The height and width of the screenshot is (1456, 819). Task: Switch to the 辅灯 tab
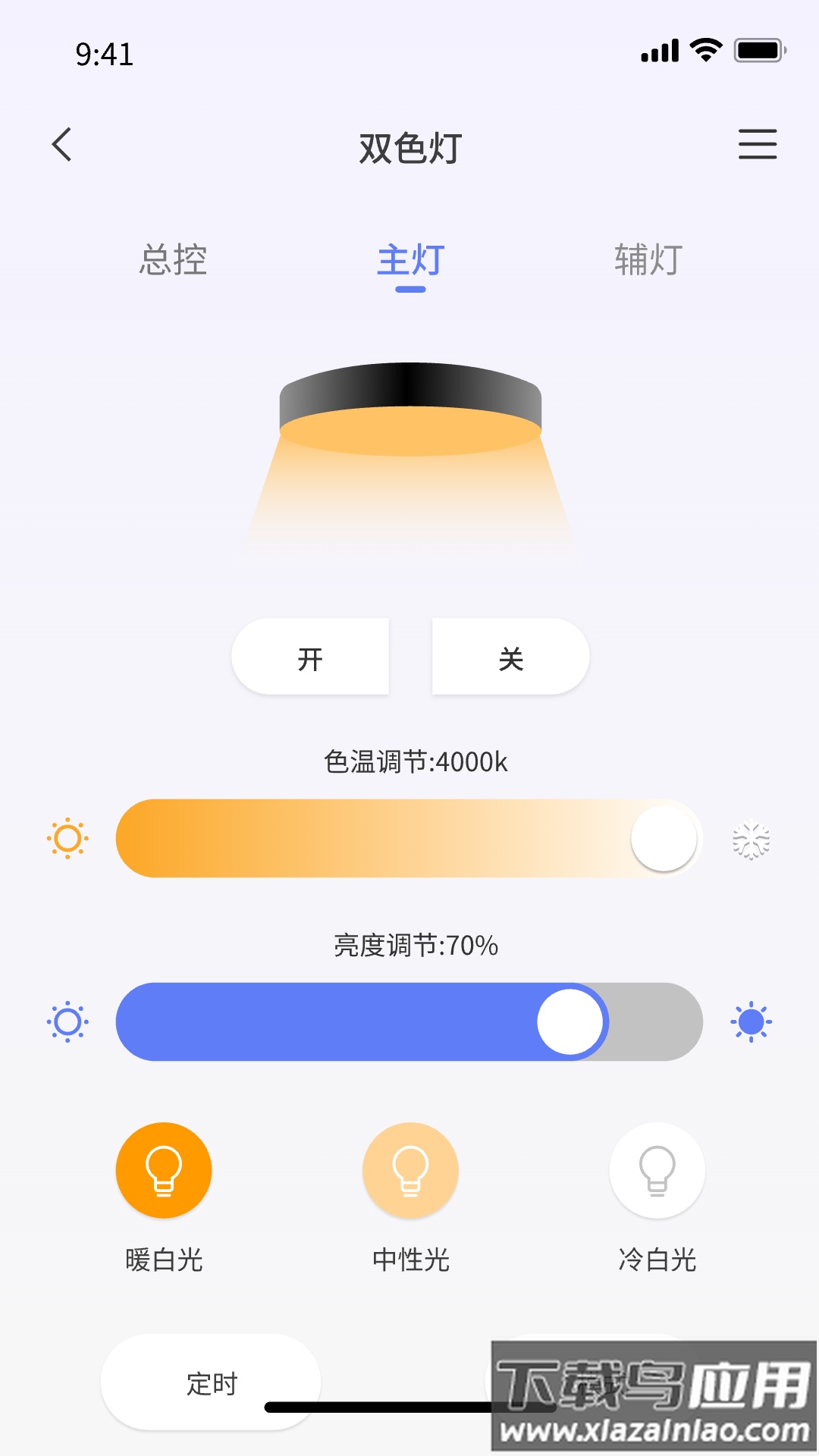(x=648, y=262)
